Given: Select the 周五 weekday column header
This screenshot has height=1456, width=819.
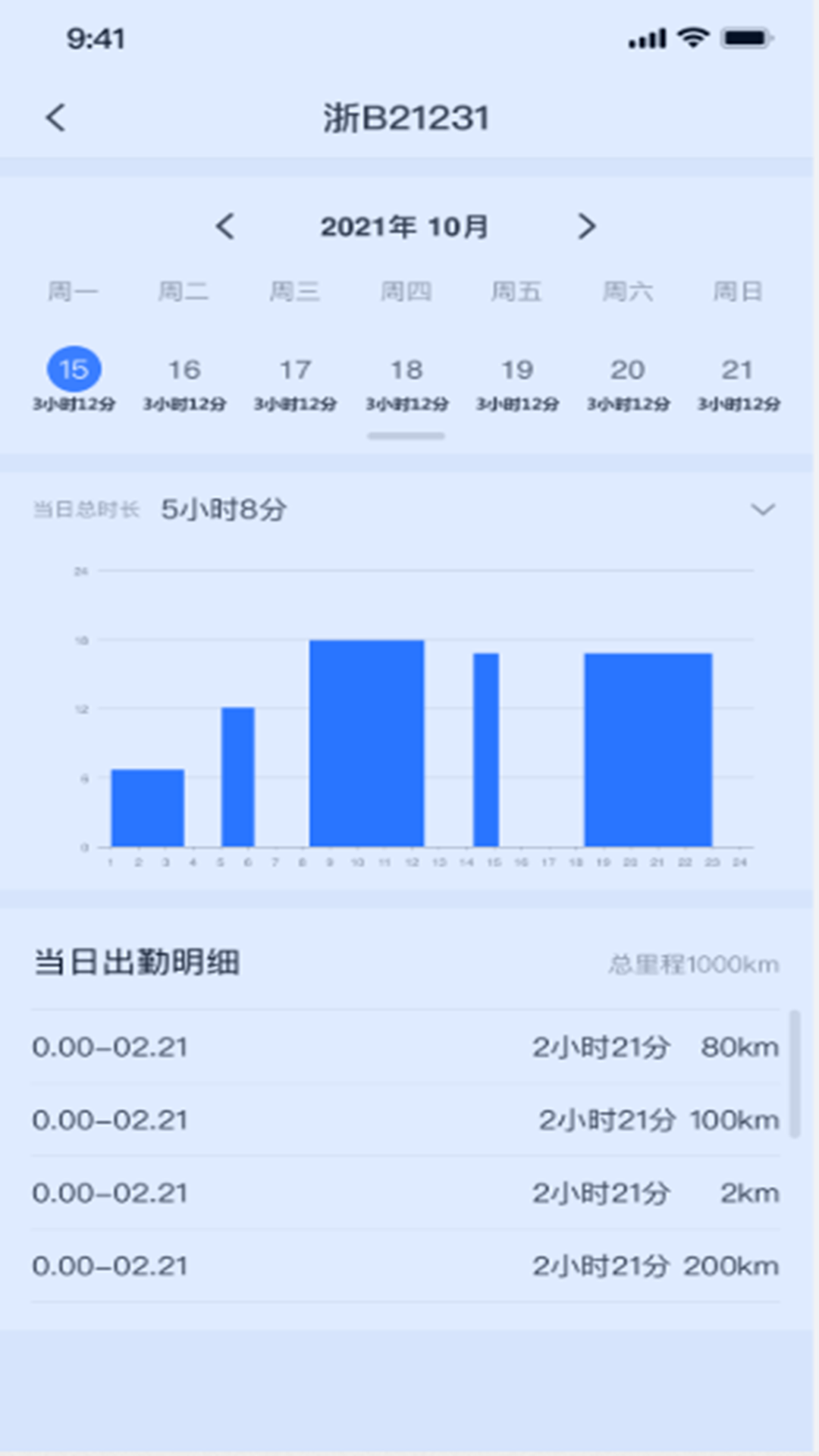Looking at the screenshot, I should (x=516, y=291).
